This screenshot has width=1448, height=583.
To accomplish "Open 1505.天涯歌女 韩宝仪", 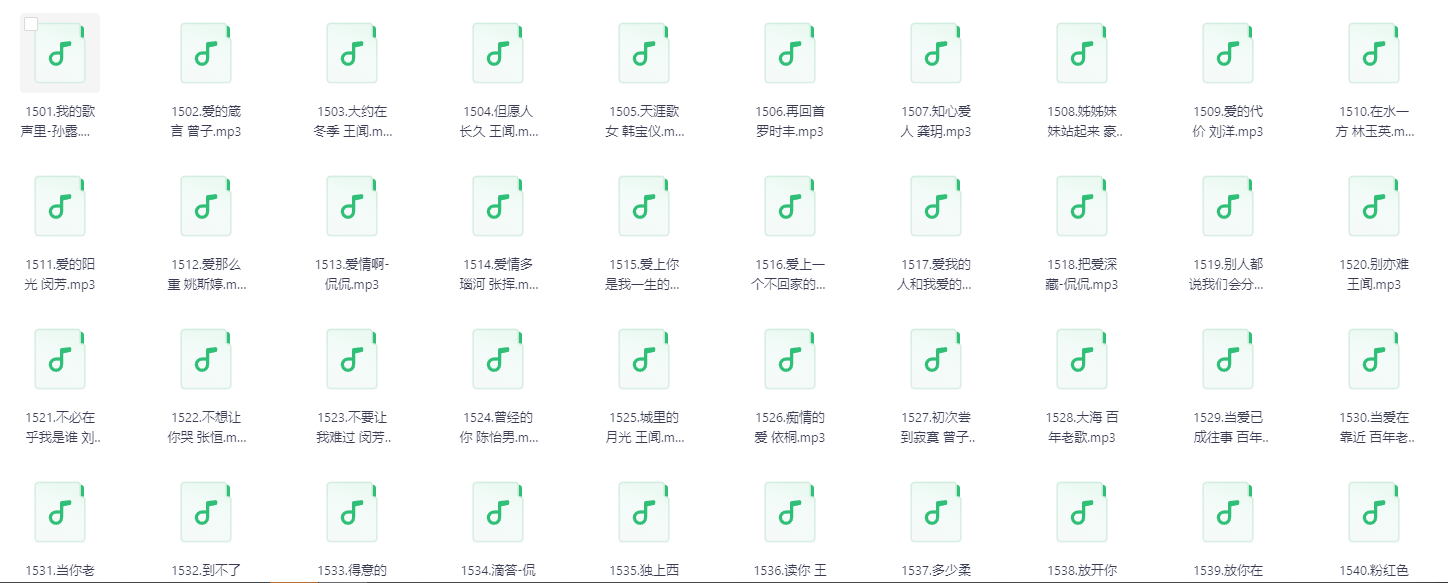I will pyautogui.click(x=644, y=53).
